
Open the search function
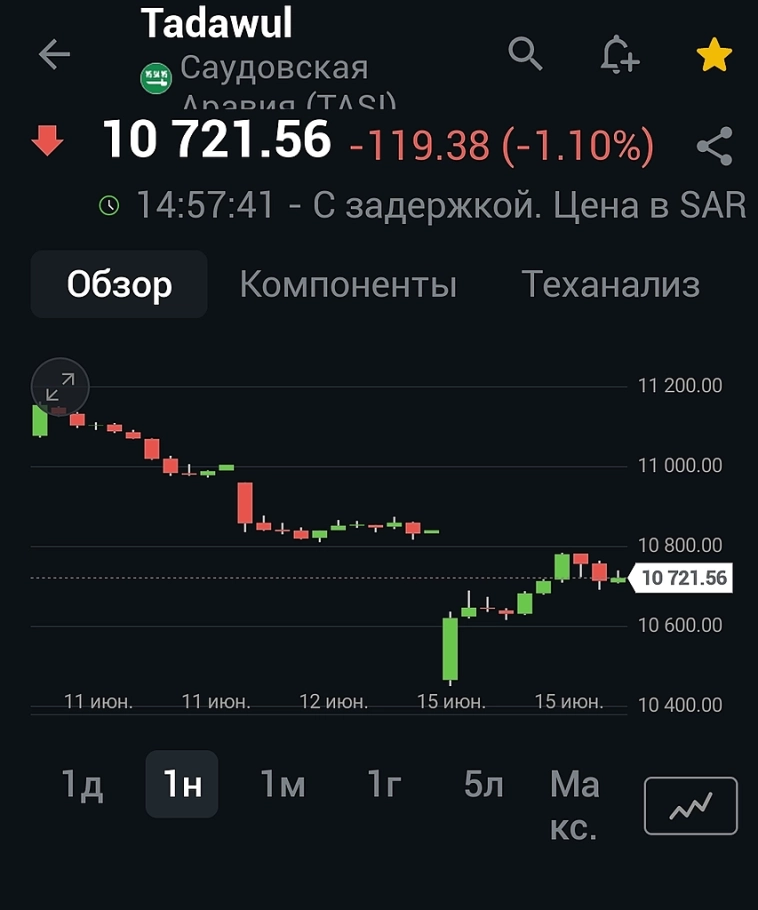click(x=524, y=55)
